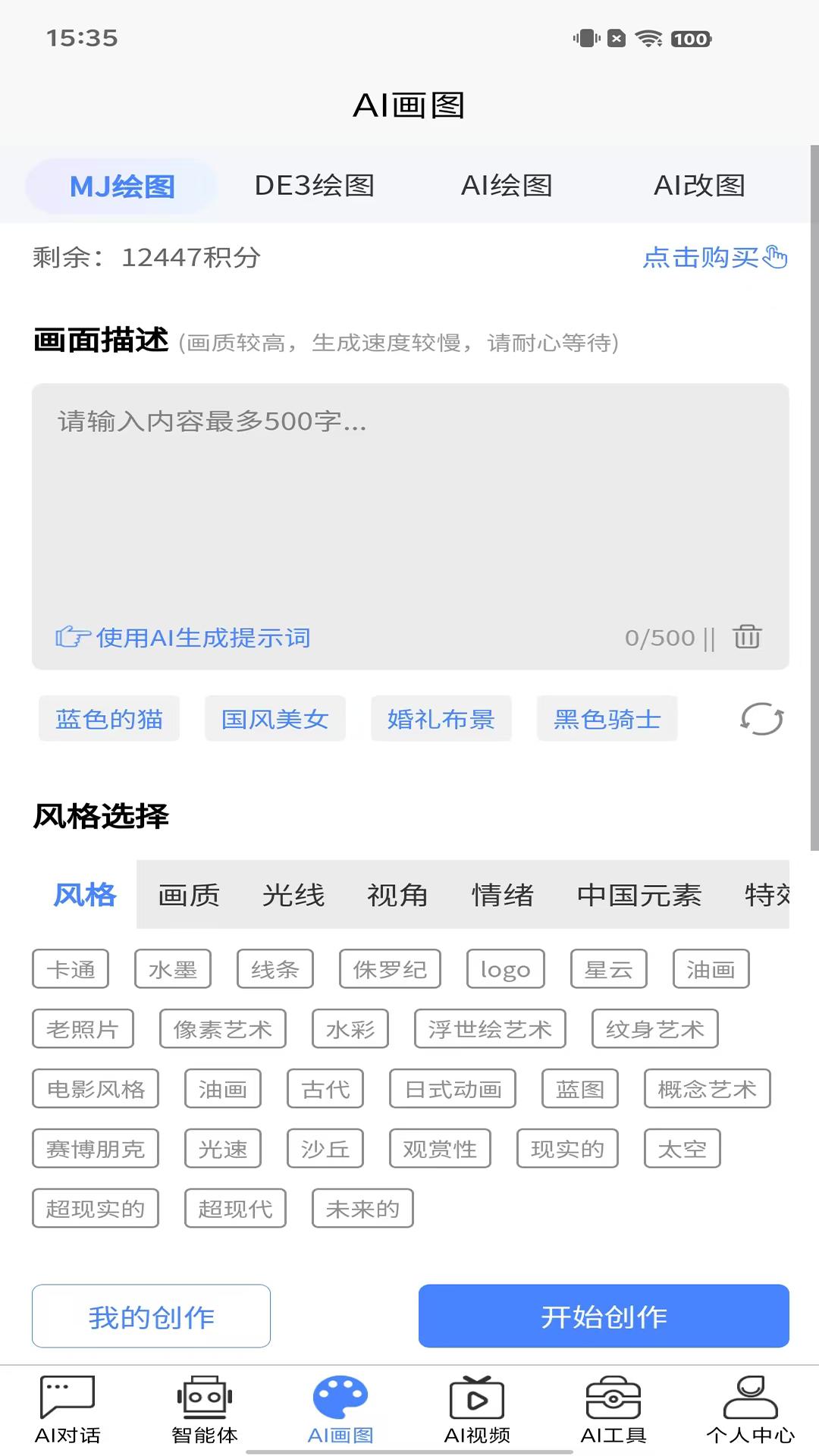Toggle the 卡通 style tag
The height and width of the screenshot is (1456, 819).
click(70, 968)
